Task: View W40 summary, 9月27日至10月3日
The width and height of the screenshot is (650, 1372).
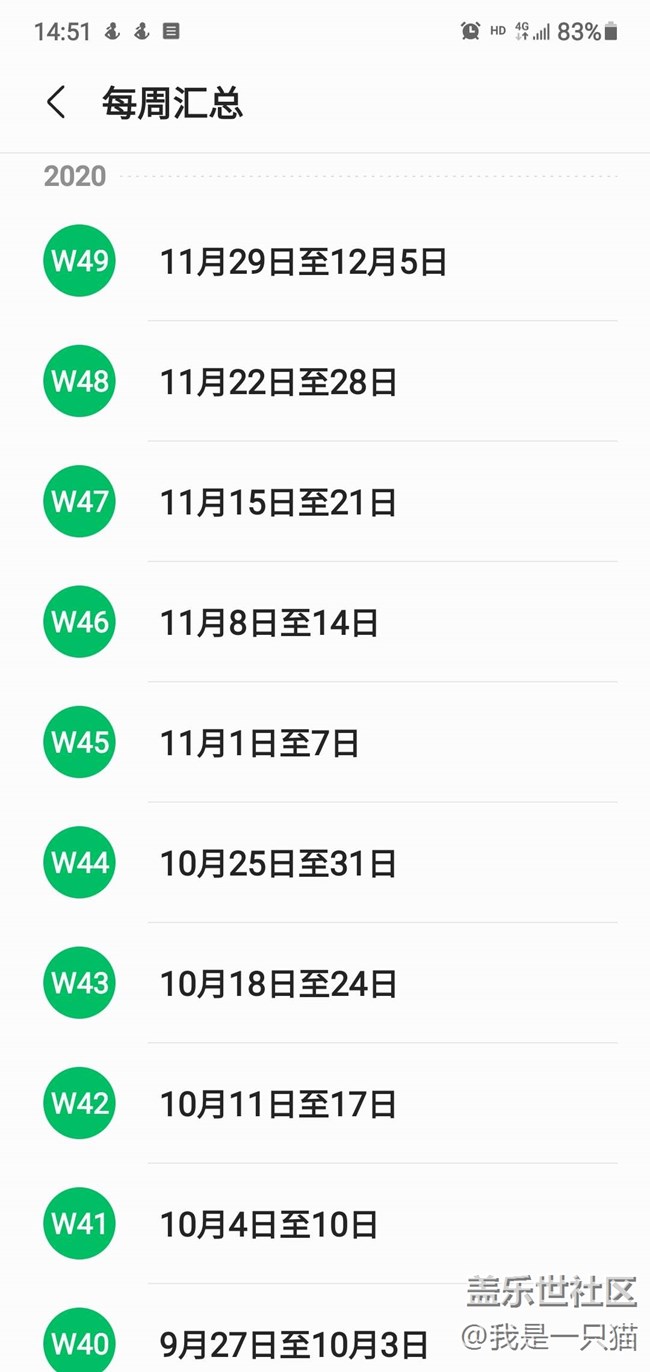Action: click(x=325, y=1330)
